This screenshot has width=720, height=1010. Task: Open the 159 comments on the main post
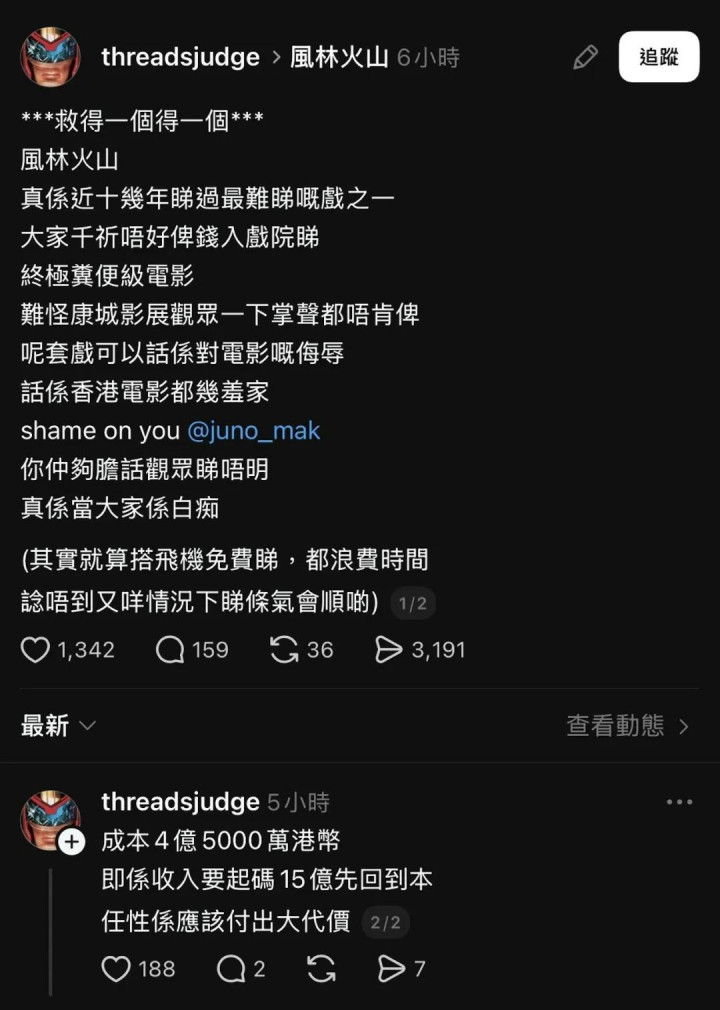(170, 650)
